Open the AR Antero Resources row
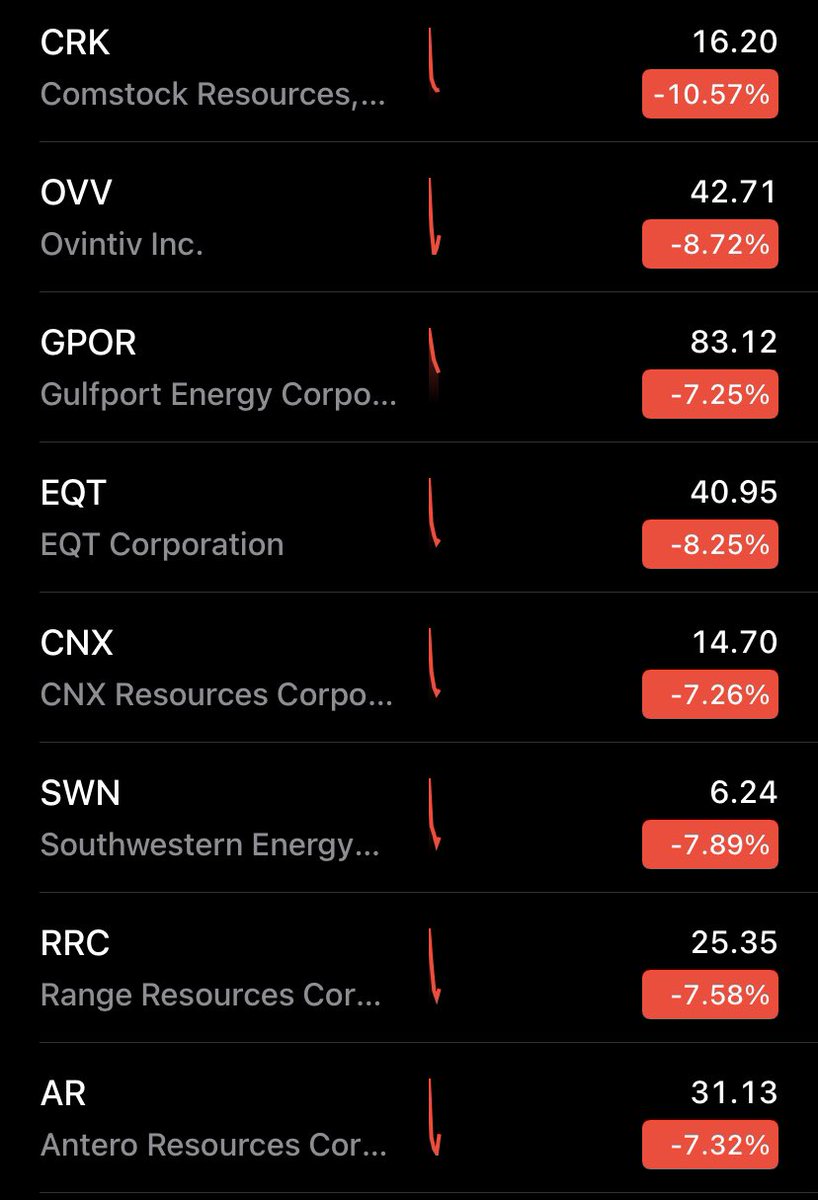The width and height of the screenshot is (818, 1200). point(212,1118)
